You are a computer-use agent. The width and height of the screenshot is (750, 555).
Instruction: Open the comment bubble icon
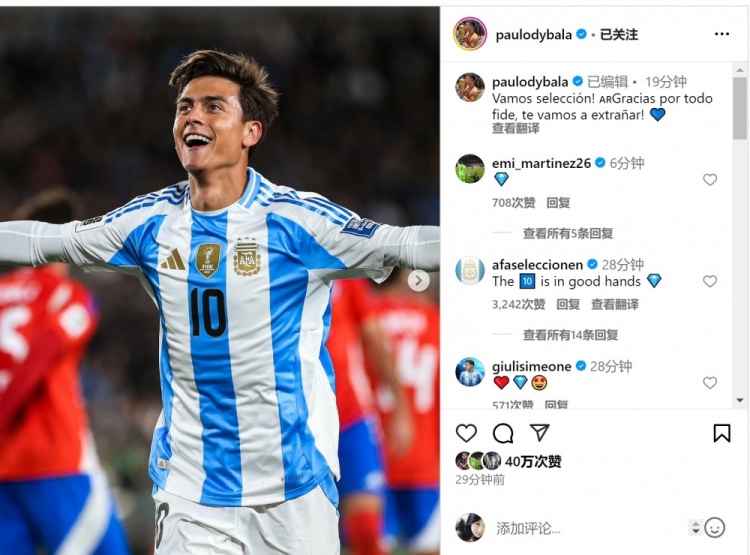[503, 433]
